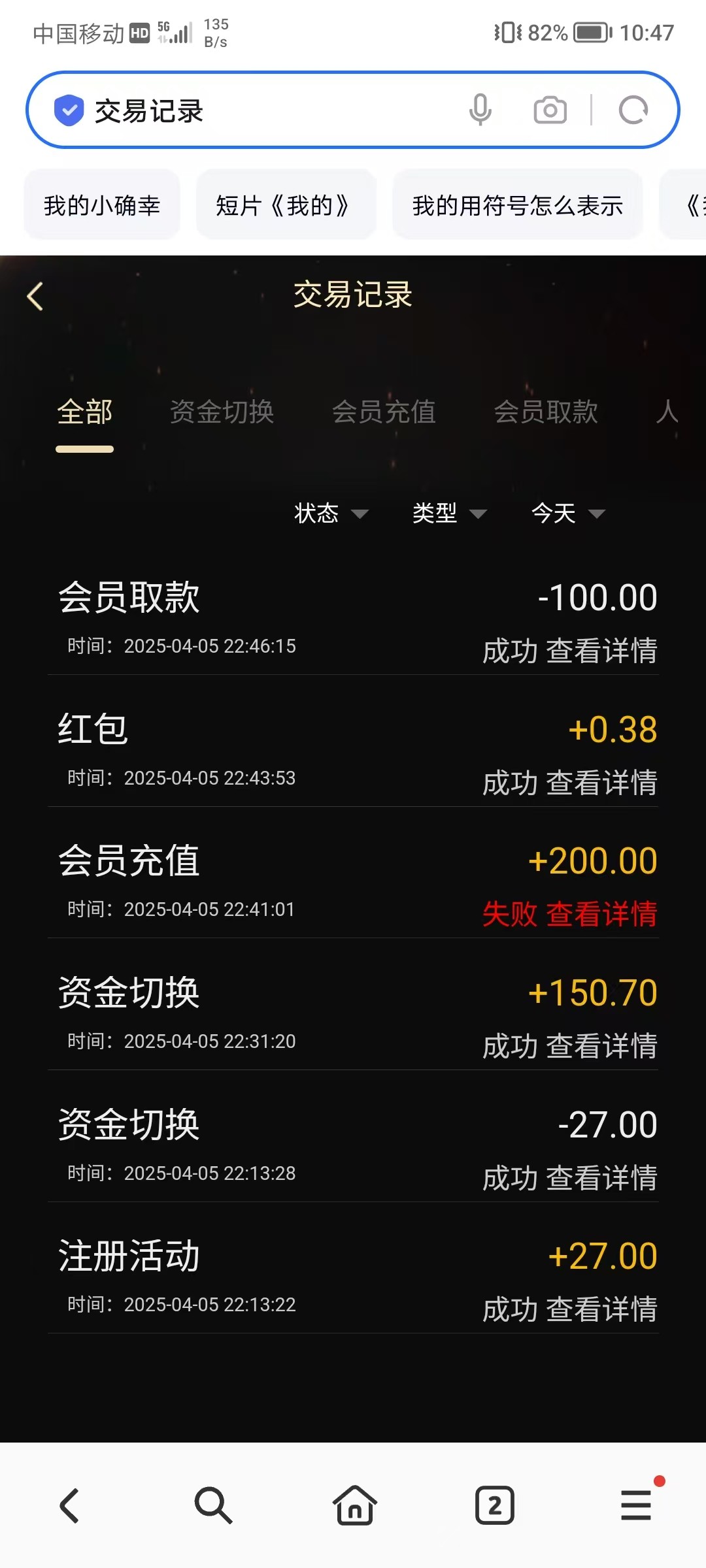View details of the -100.00 会员取款 record
The width and height of the screenshot is (706, 1568).
click(x=601, y=651)
